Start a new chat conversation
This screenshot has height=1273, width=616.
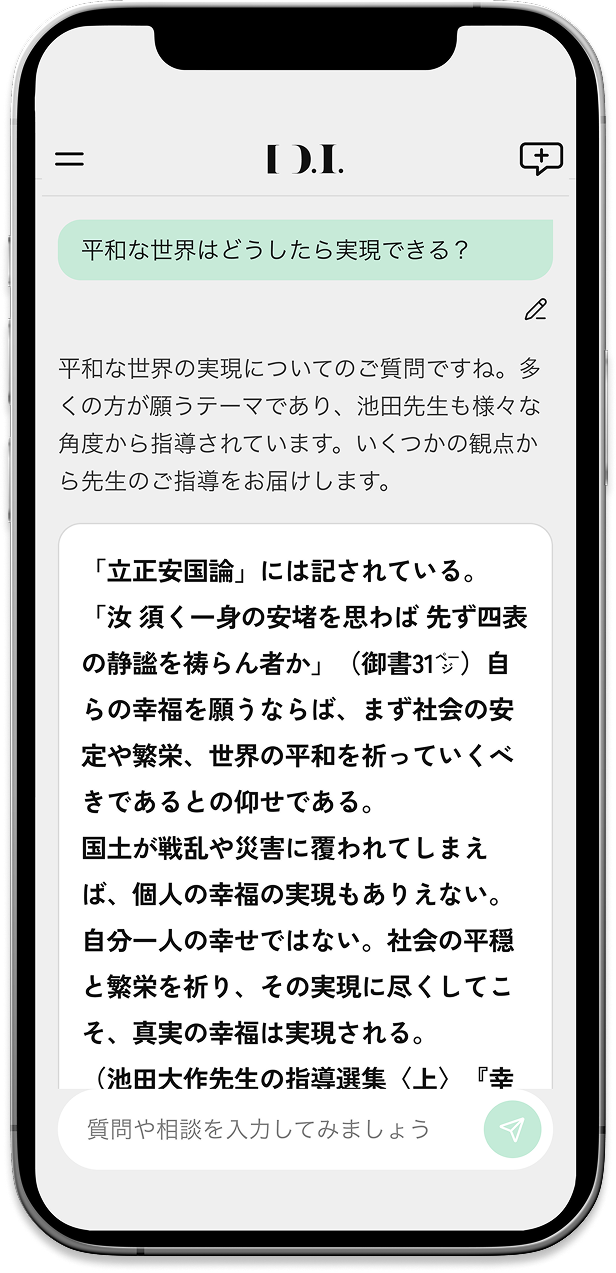tap(541, 158)
